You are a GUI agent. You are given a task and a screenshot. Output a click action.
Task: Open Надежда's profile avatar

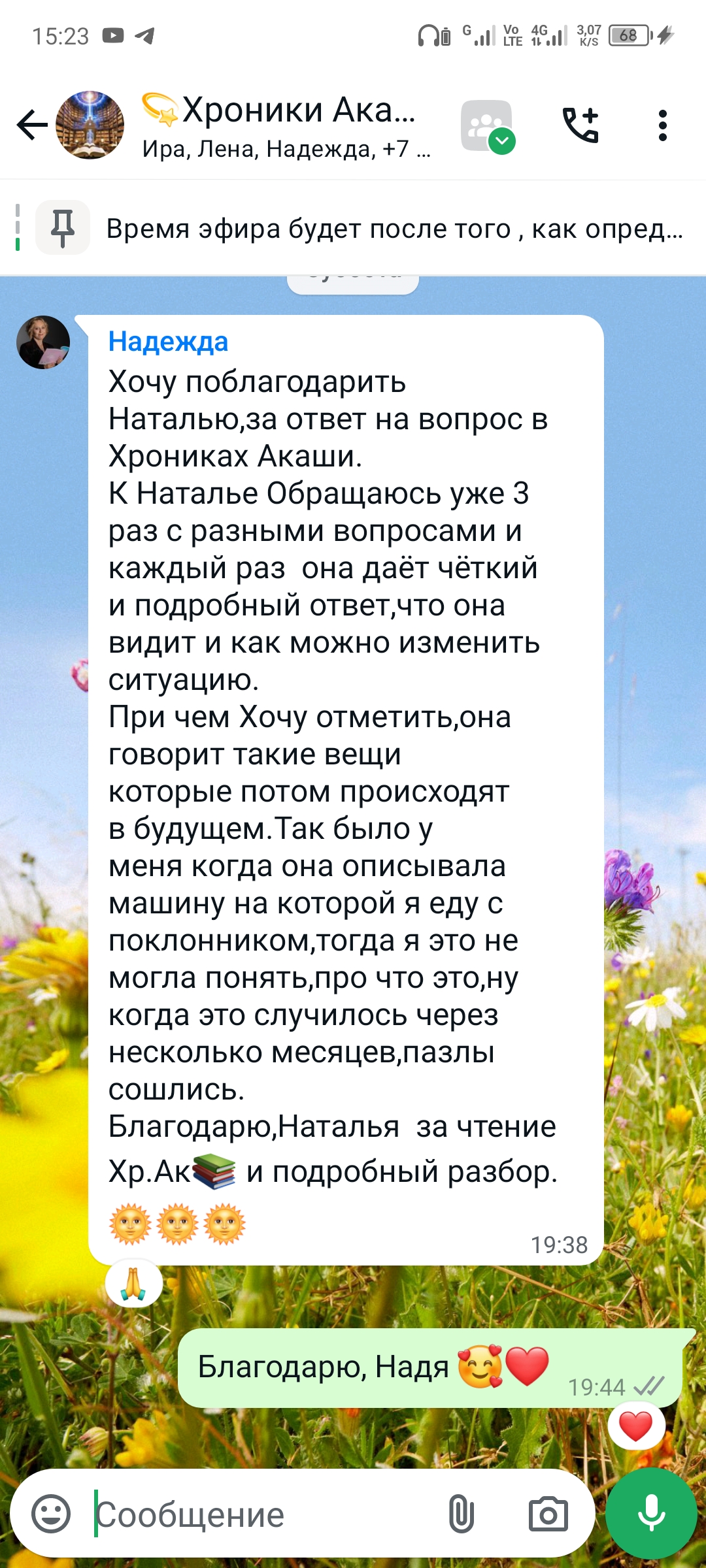tap(43, 342)
